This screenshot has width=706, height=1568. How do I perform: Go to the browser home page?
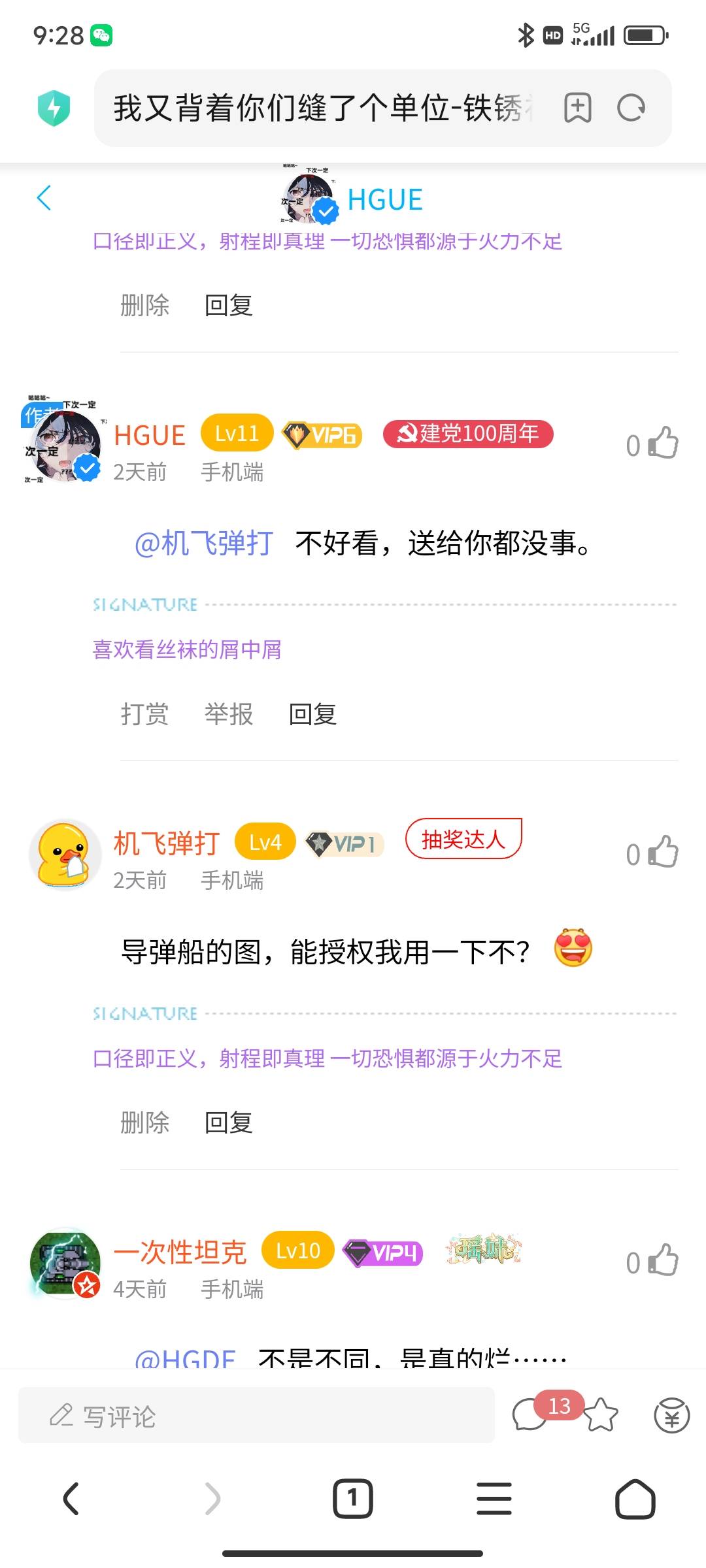coord(635,1498)
